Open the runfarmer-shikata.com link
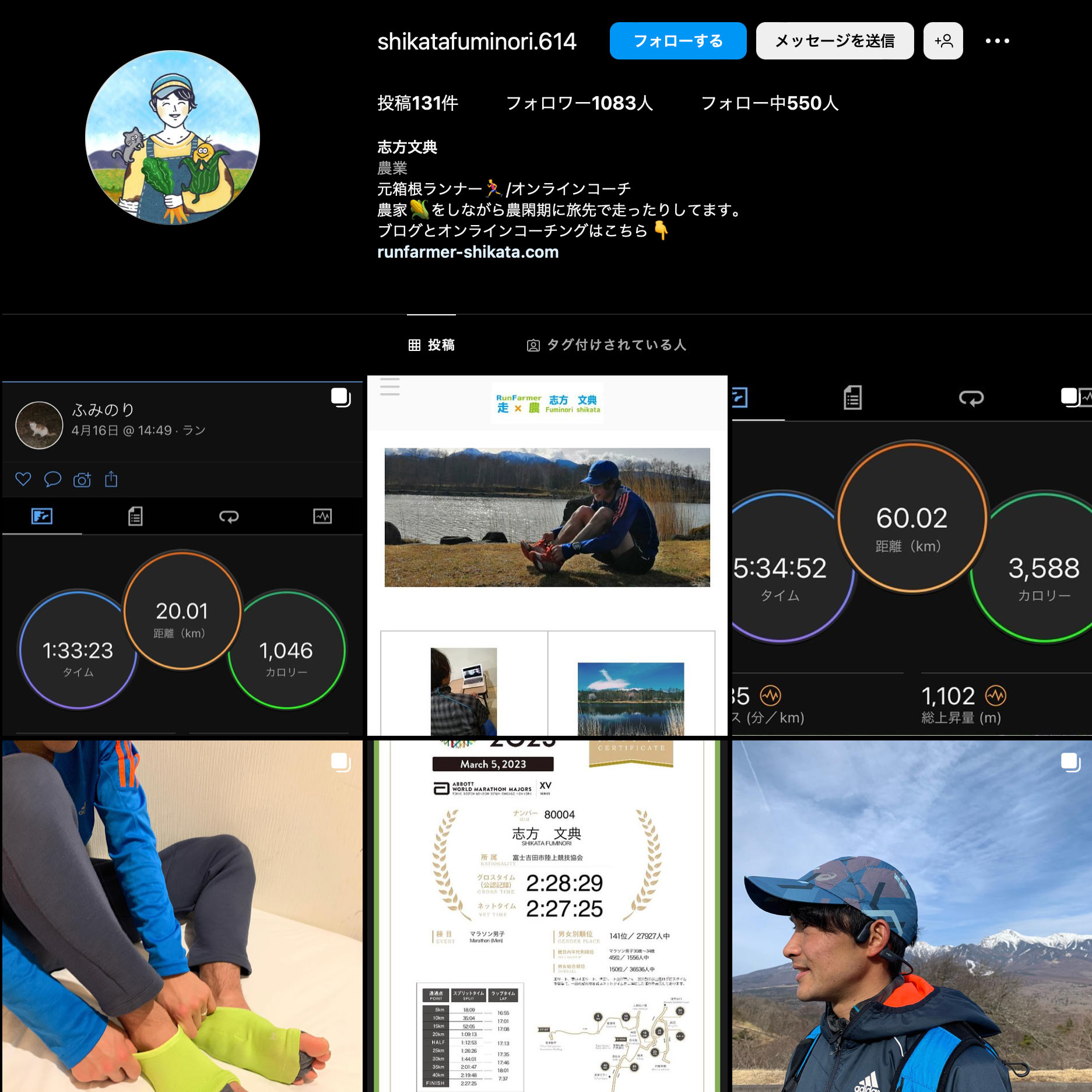1092x1092 pixels. [x=468, y=252]
